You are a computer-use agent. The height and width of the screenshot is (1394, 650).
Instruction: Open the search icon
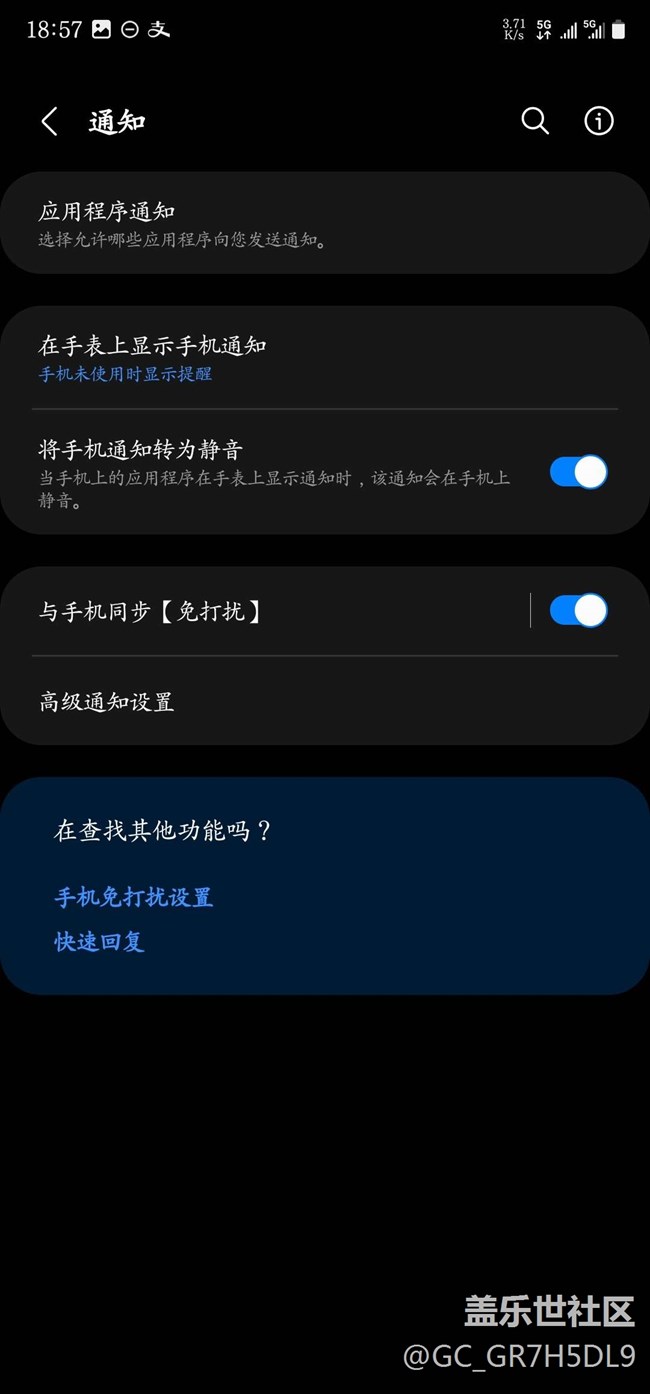pyautogui.click(x=535, y=122)
